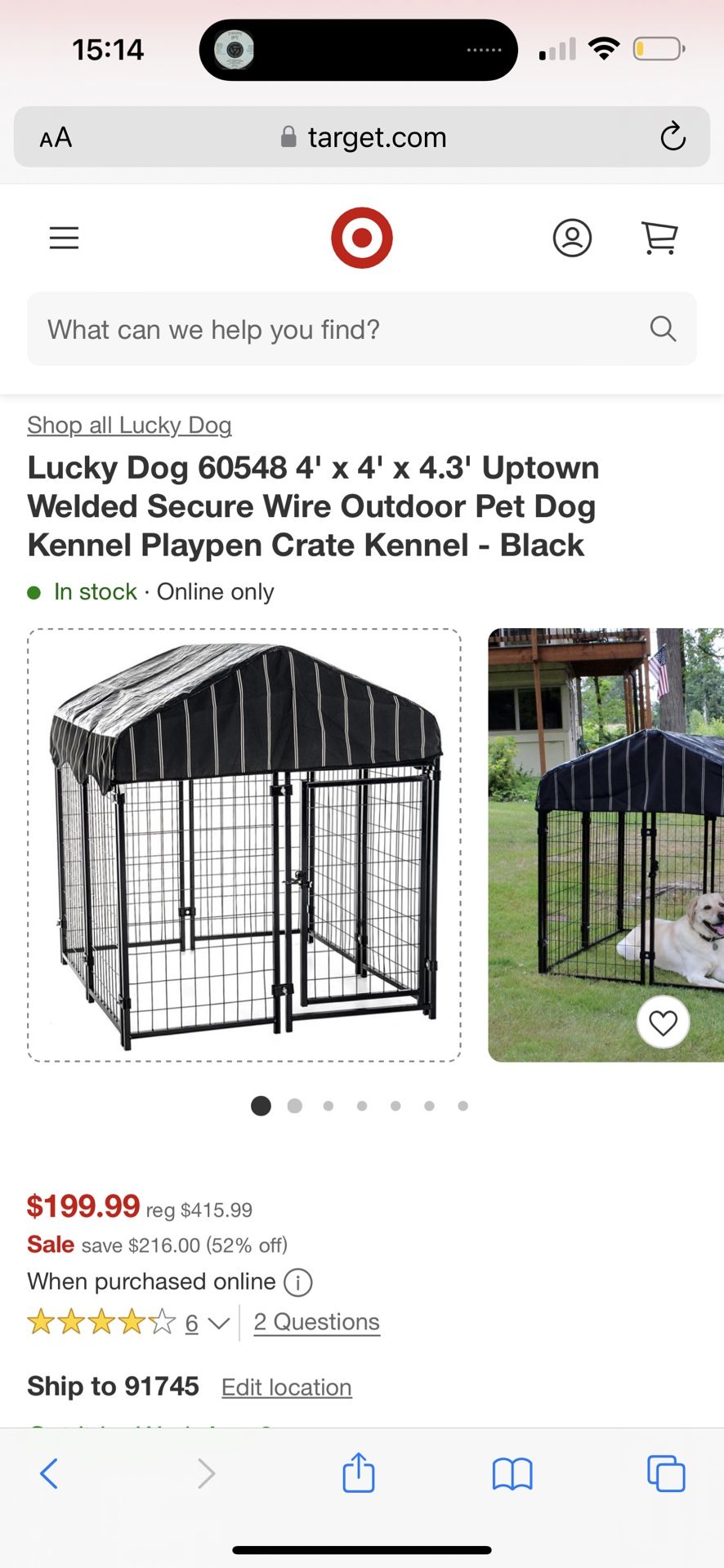The width and height of the screenshot is (724, 1568).
Task: Open the account profile icon
Action: (572, 238)
